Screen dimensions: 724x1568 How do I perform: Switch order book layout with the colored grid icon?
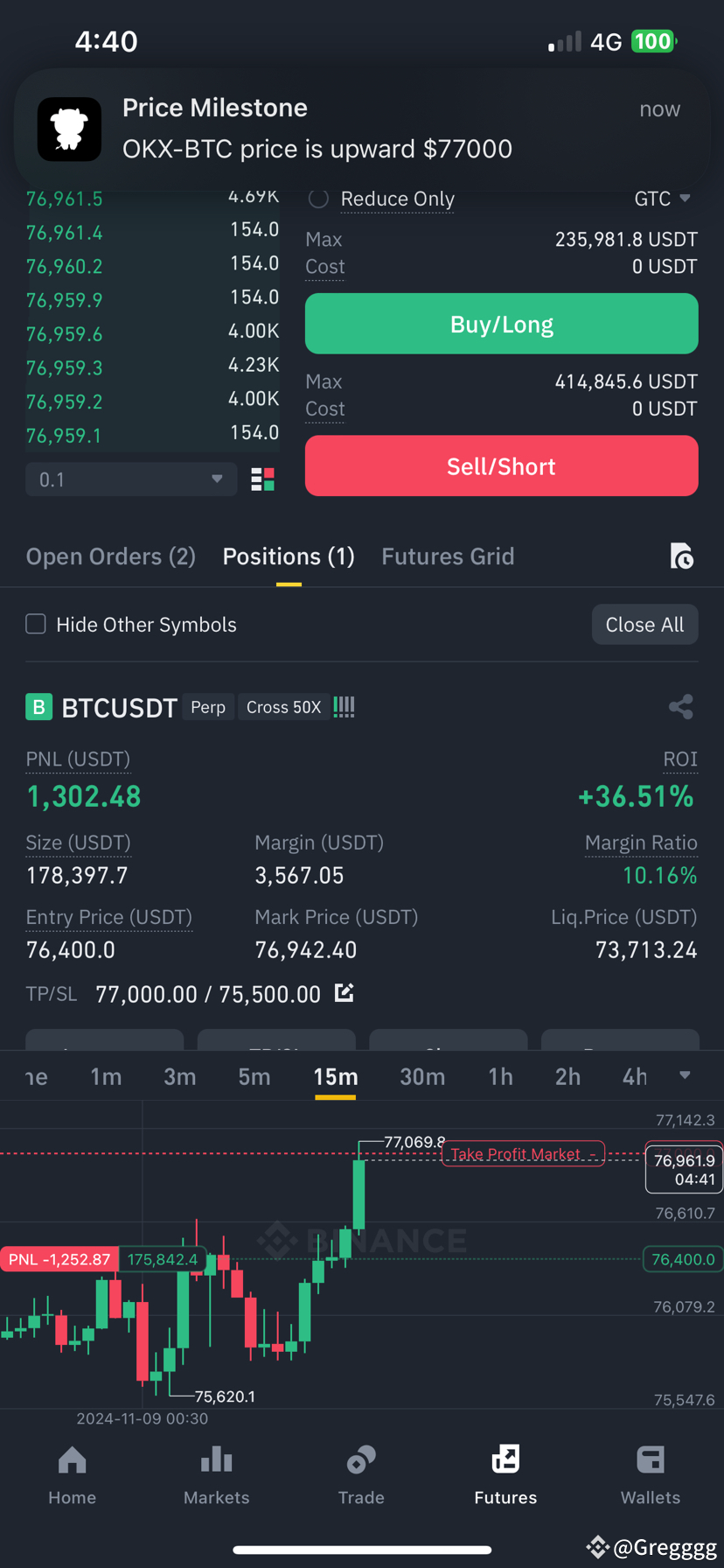261,479
